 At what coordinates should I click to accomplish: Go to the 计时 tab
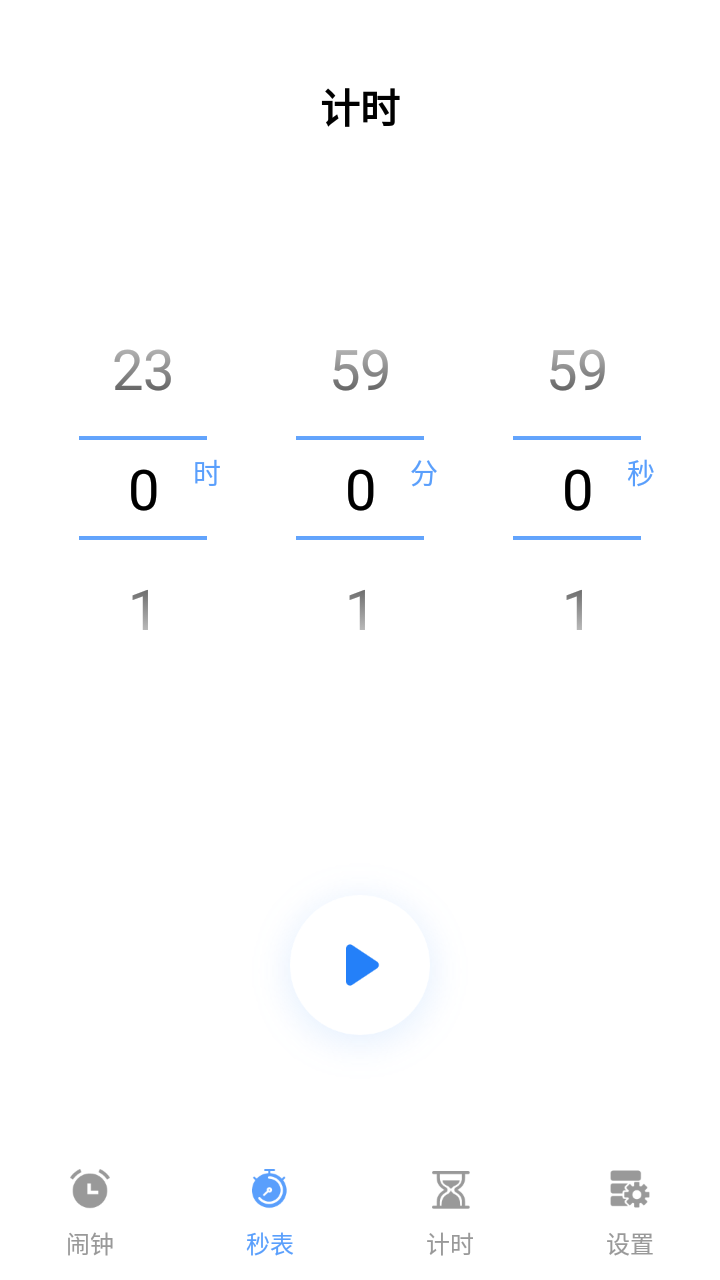click(x=450, y=1212)
